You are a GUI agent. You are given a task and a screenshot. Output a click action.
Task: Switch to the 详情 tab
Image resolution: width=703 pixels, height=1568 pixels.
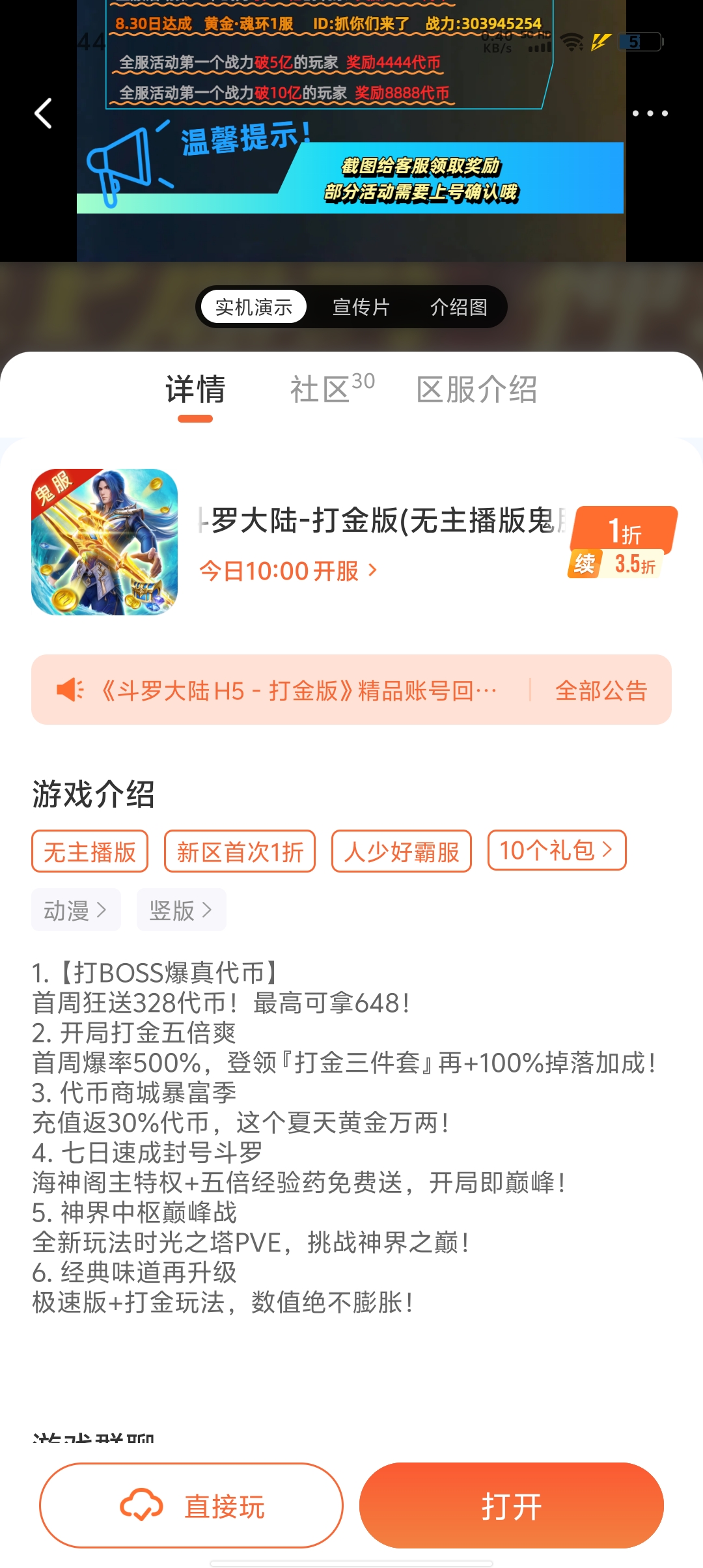click(195, 390)
